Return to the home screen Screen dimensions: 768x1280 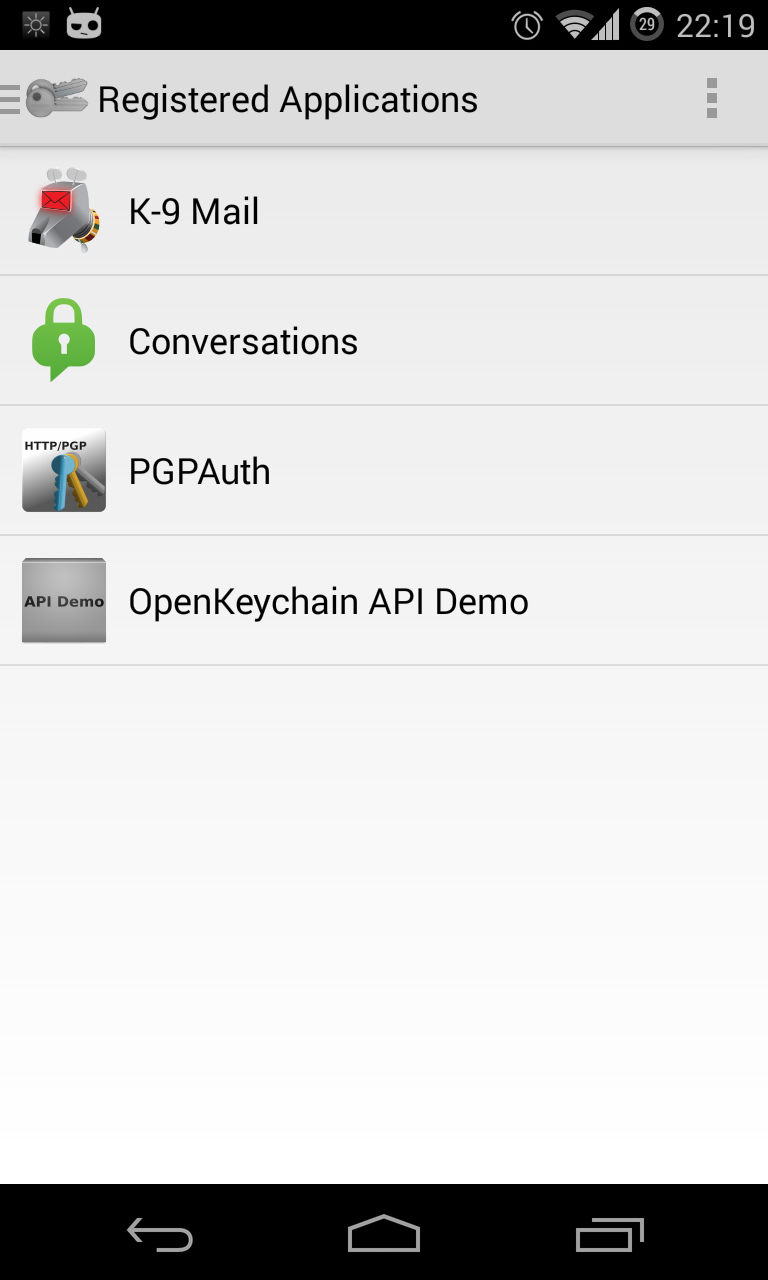384,1235
